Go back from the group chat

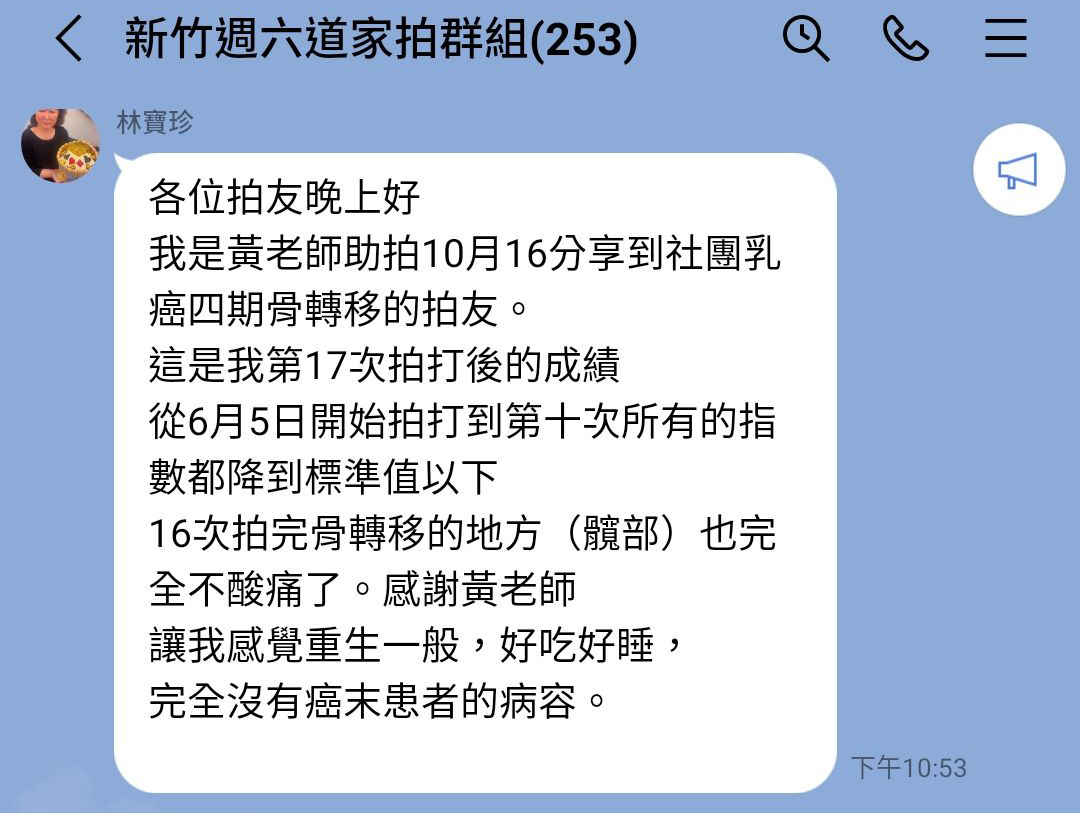pyautogui.click(x=68, y=40)
